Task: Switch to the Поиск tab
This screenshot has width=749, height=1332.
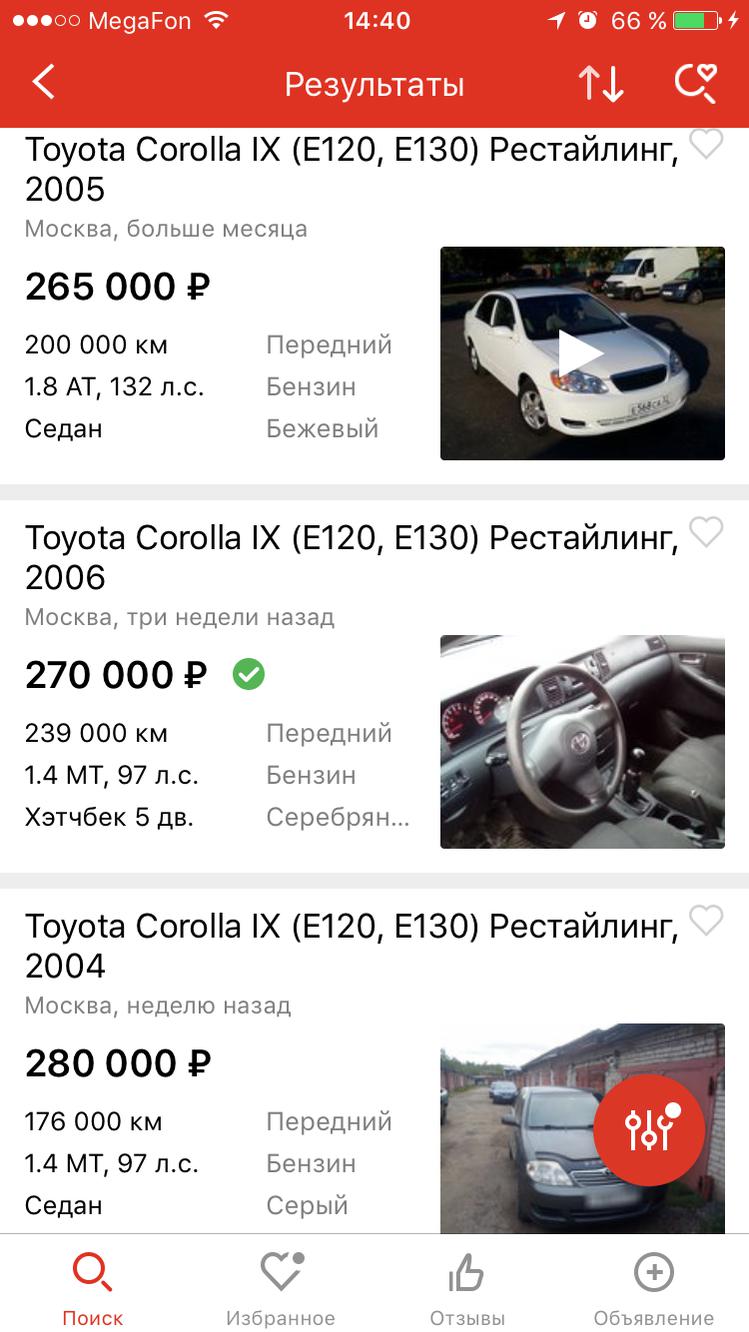Action: pyautogui.click(x=92, y=1289)
